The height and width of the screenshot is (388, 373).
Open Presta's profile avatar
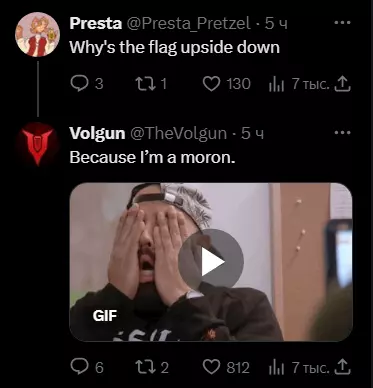click(37, 34)
